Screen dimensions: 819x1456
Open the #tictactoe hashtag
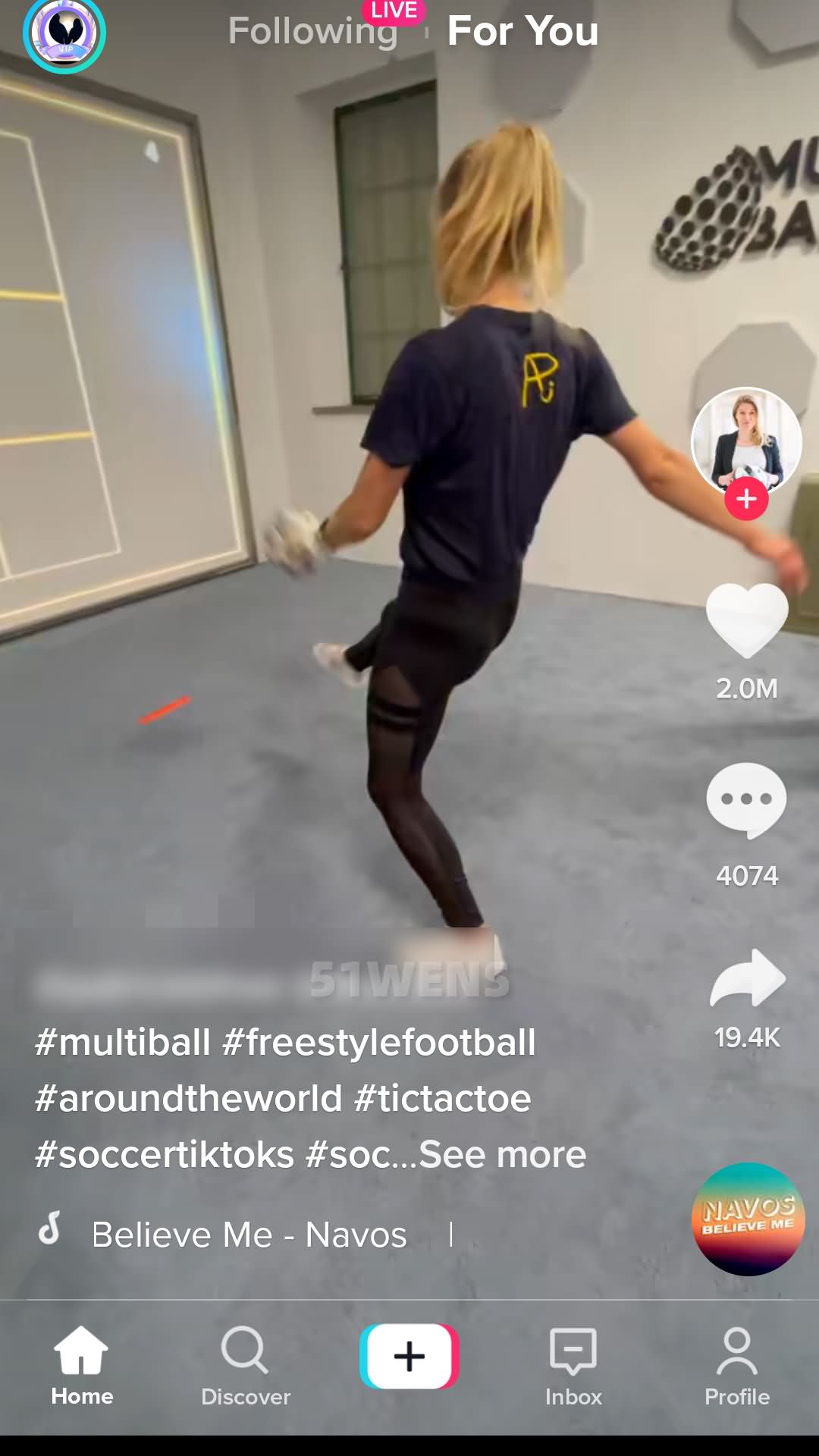443,1098
